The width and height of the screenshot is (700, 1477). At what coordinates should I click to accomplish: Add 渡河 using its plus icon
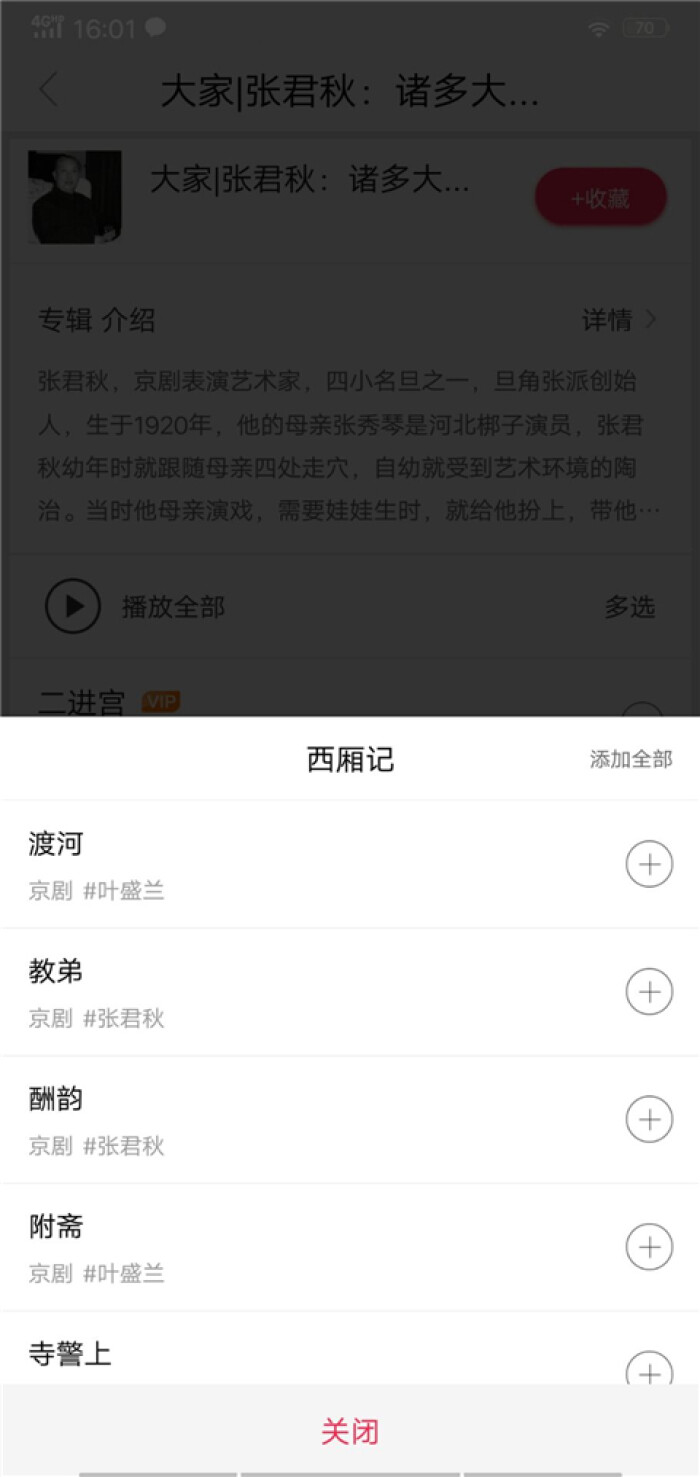point(649,865)
